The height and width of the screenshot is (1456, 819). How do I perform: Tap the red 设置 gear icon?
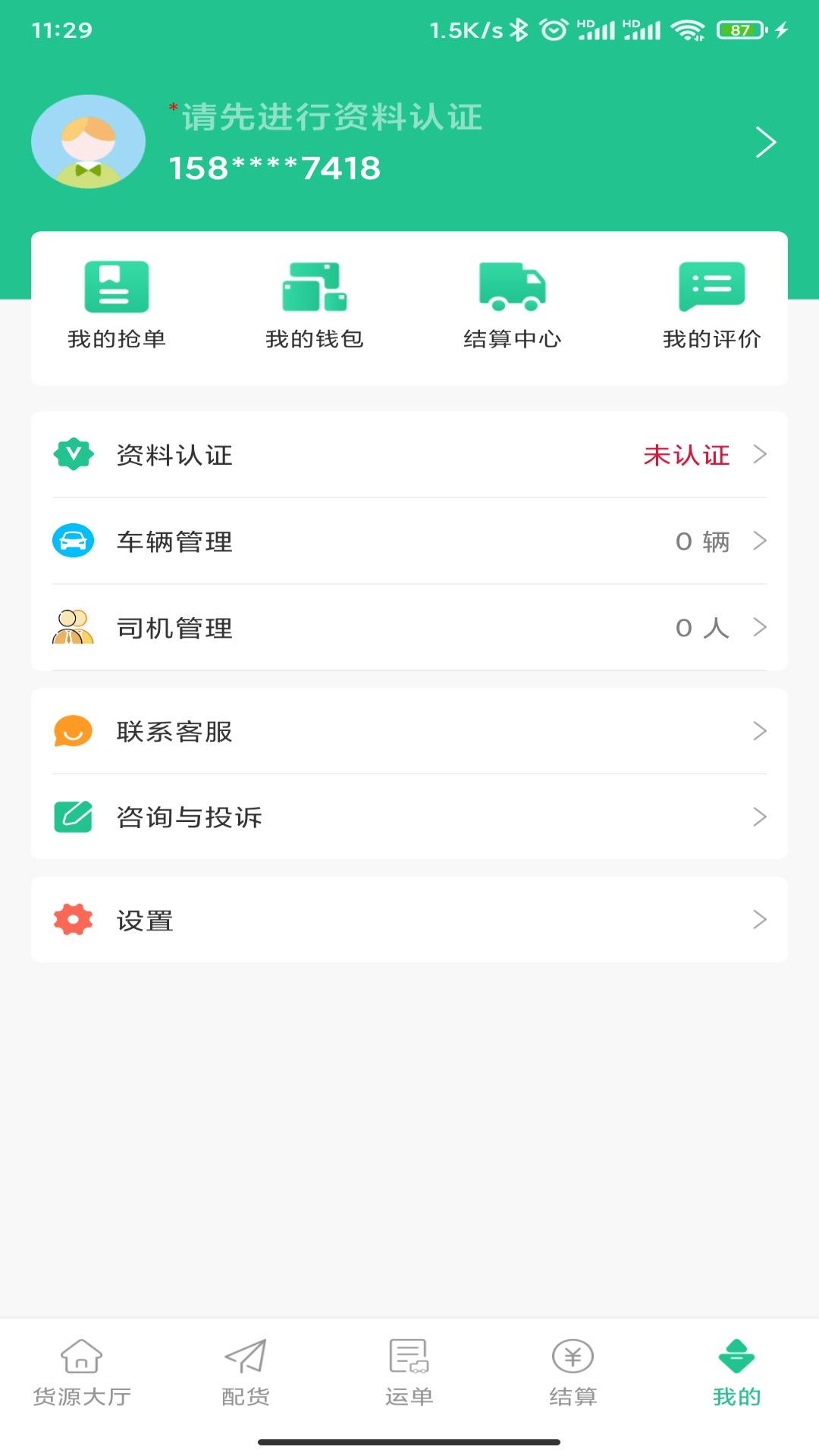72,920
